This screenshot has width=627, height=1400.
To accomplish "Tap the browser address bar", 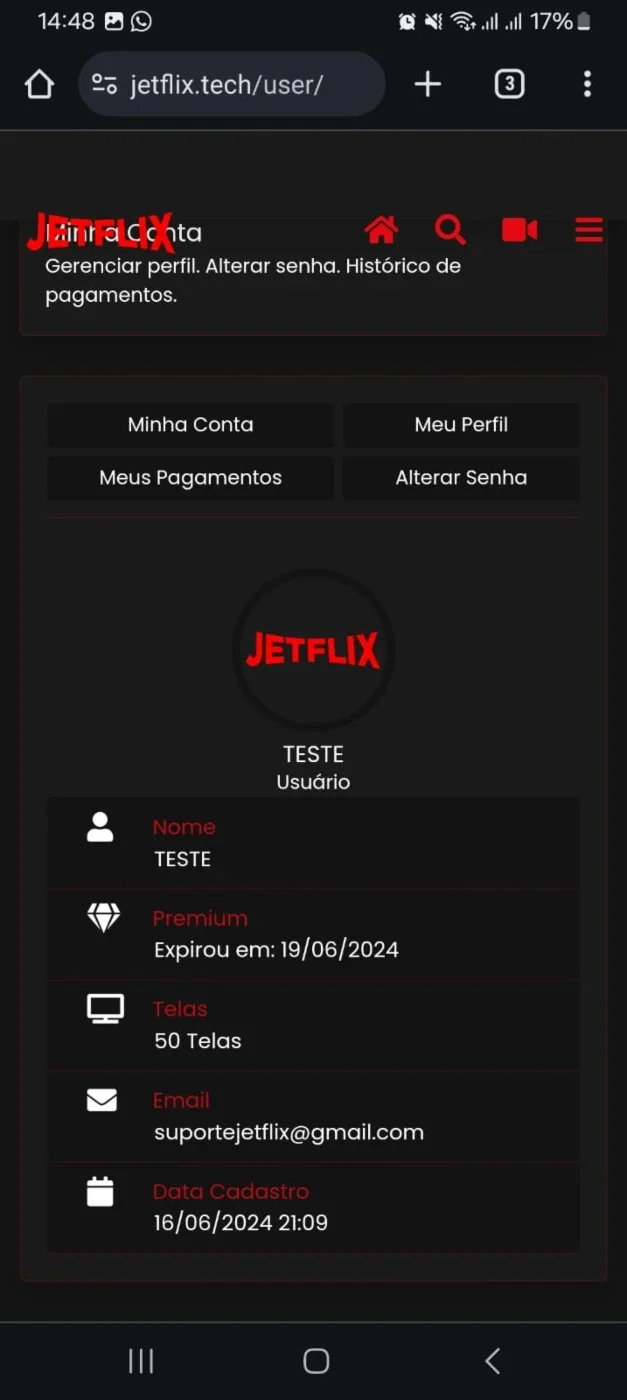I will tap(232, 84).
